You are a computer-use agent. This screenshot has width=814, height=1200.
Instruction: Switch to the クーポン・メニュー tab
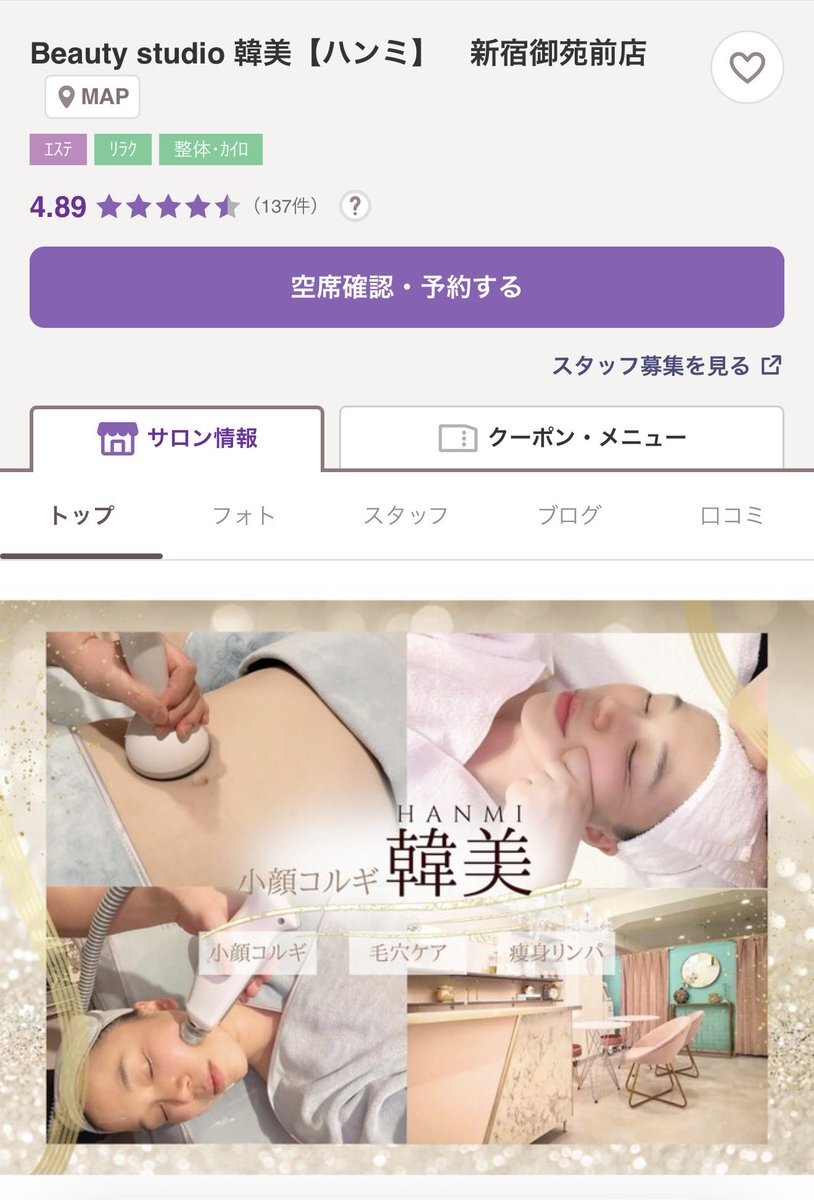(561, 438)
